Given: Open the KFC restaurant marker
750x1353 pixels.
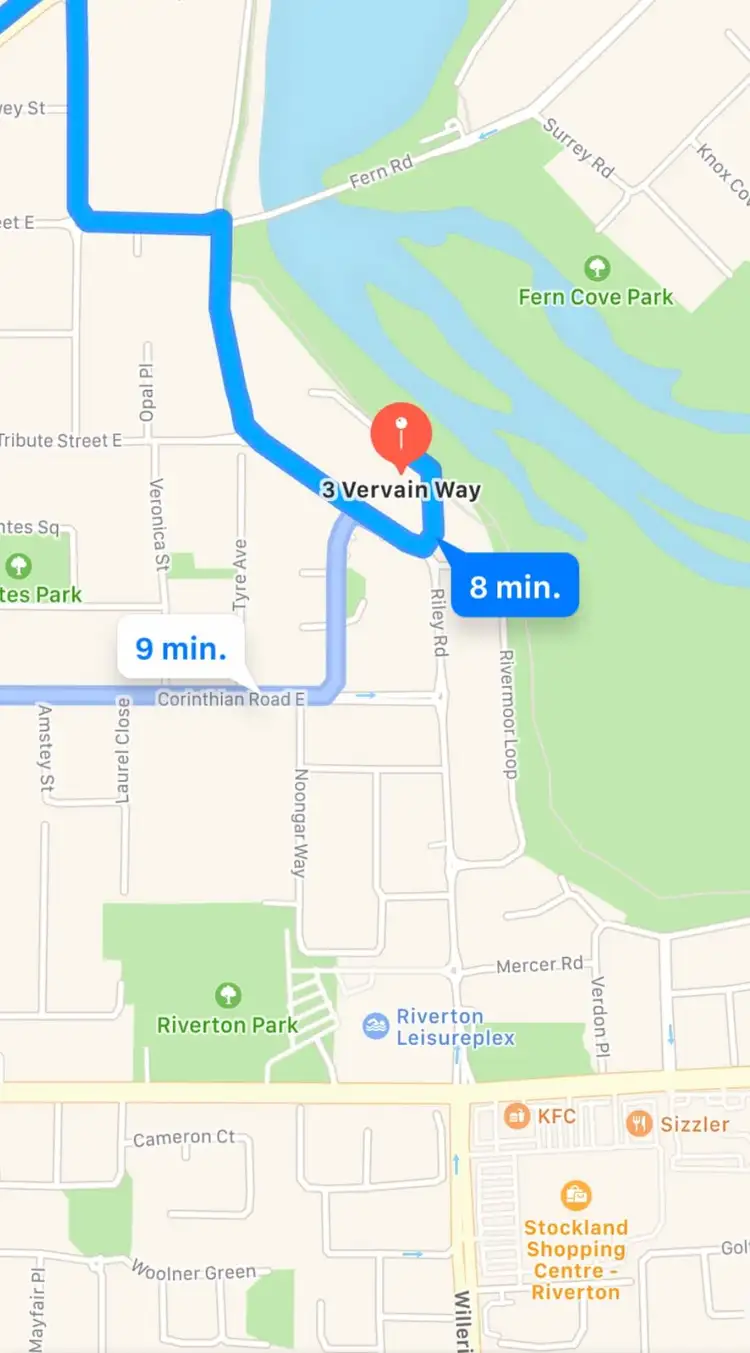Looking at the screenshot, I should click(x=517, y=1115).
